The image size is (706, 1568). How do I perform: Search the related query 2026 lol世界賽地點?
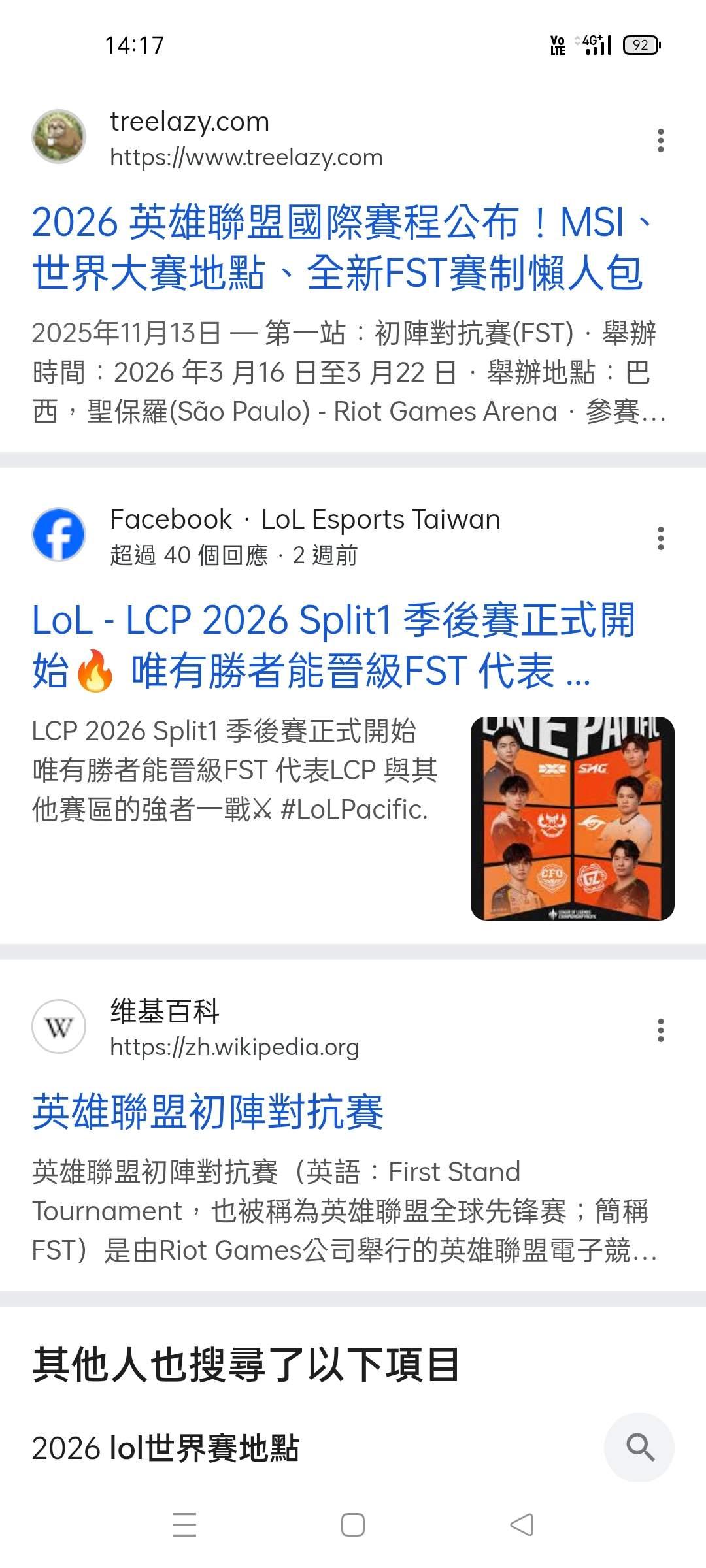[x=165, y=1448]
